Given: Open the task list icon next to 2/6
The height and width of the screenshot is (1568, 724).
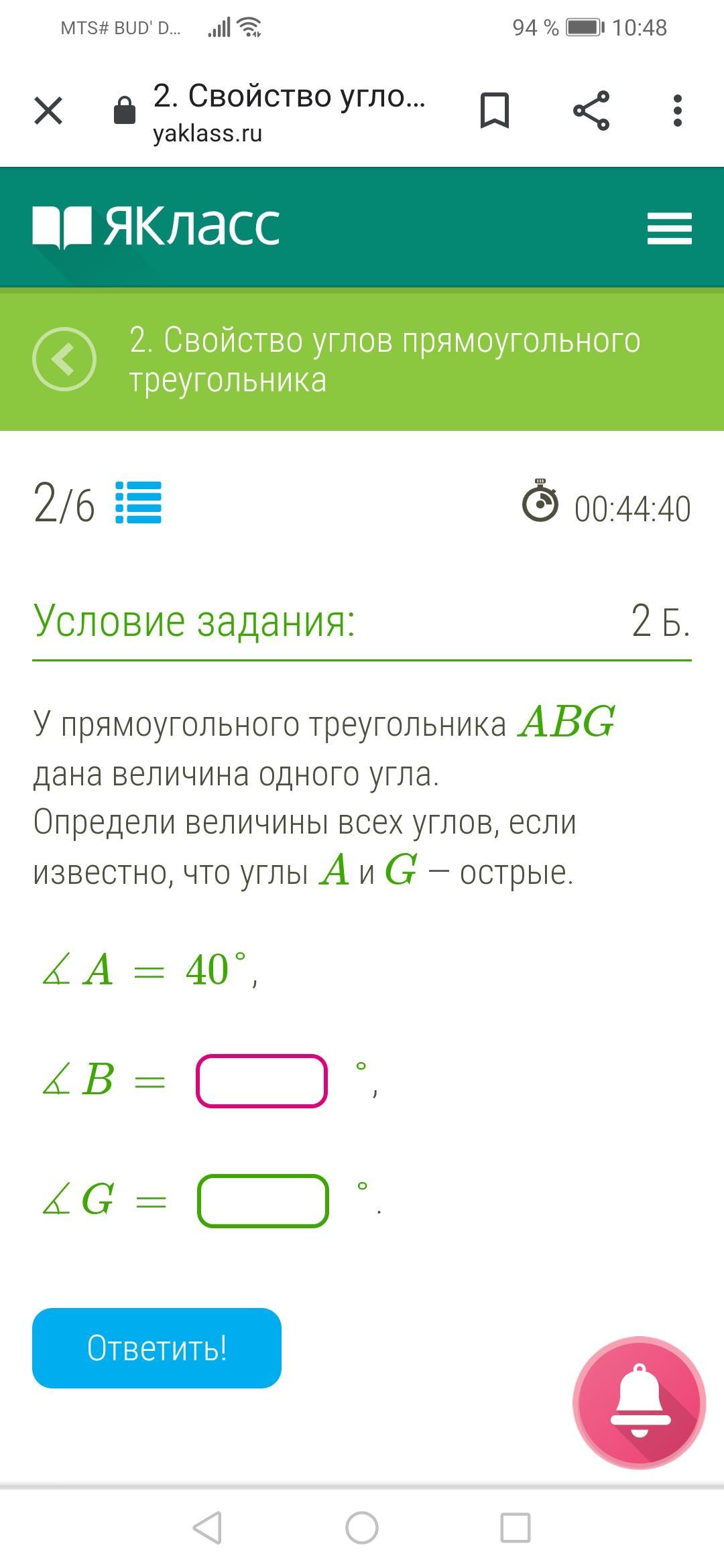Looking at the screenshot, I should tap(139, 503).
